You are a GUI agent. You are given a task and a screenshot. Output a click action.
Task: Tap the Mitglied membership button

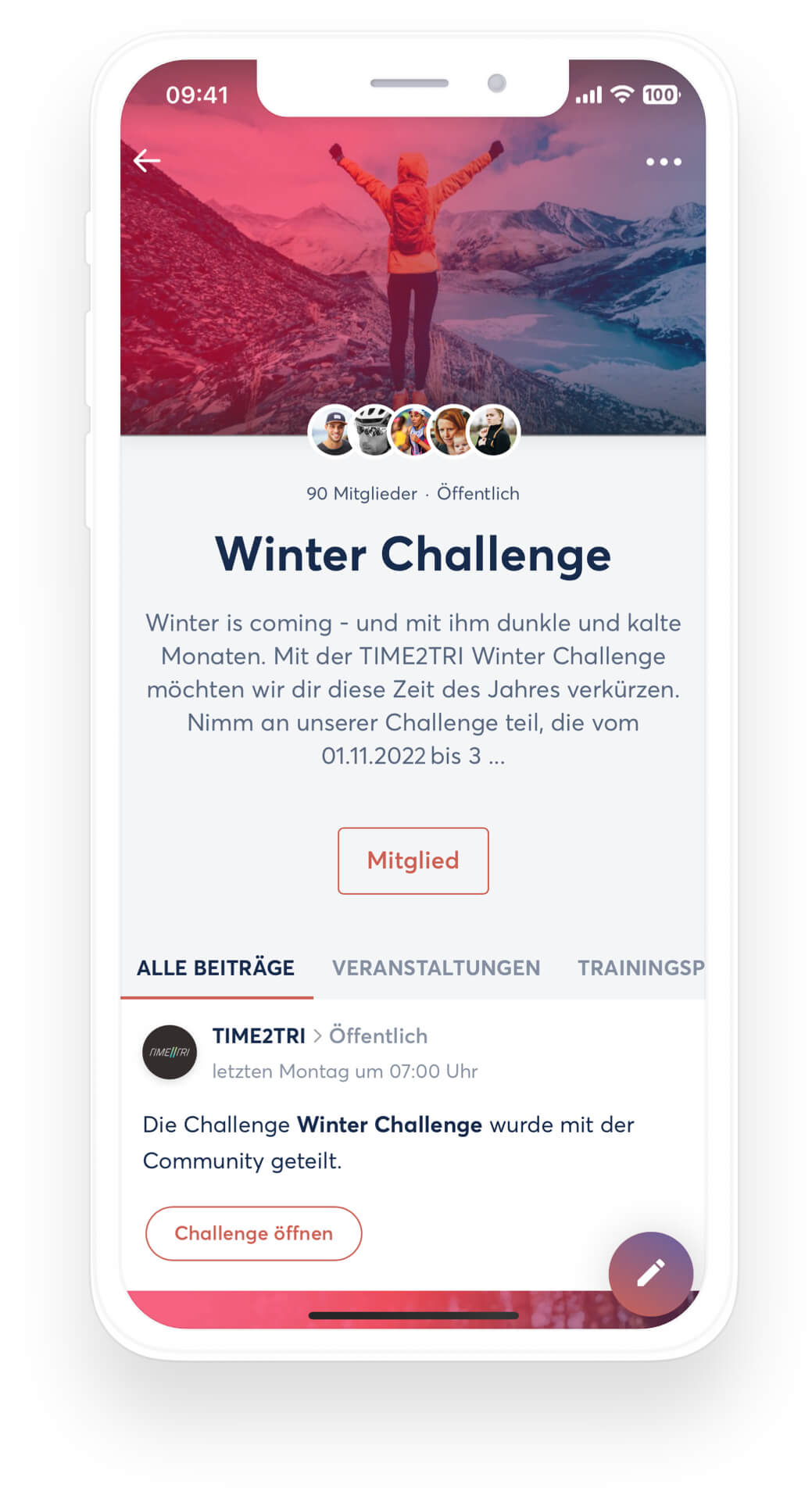pyautogui.click(x=413, y=860)
